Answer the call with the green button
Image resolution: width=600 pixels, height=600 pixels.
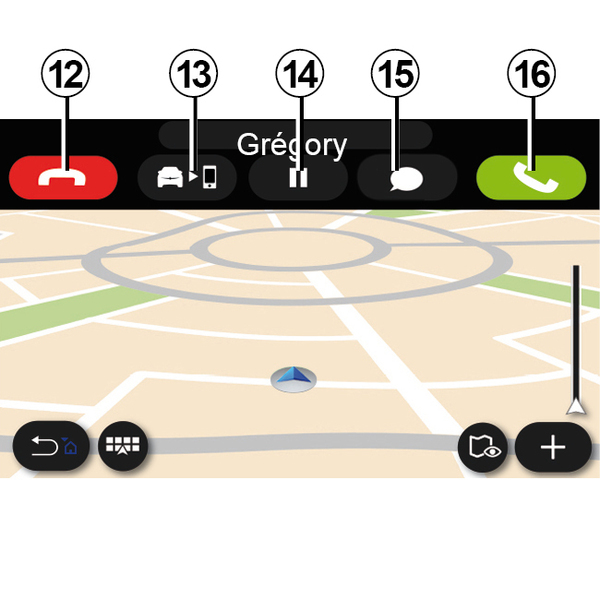coord(530,178)
